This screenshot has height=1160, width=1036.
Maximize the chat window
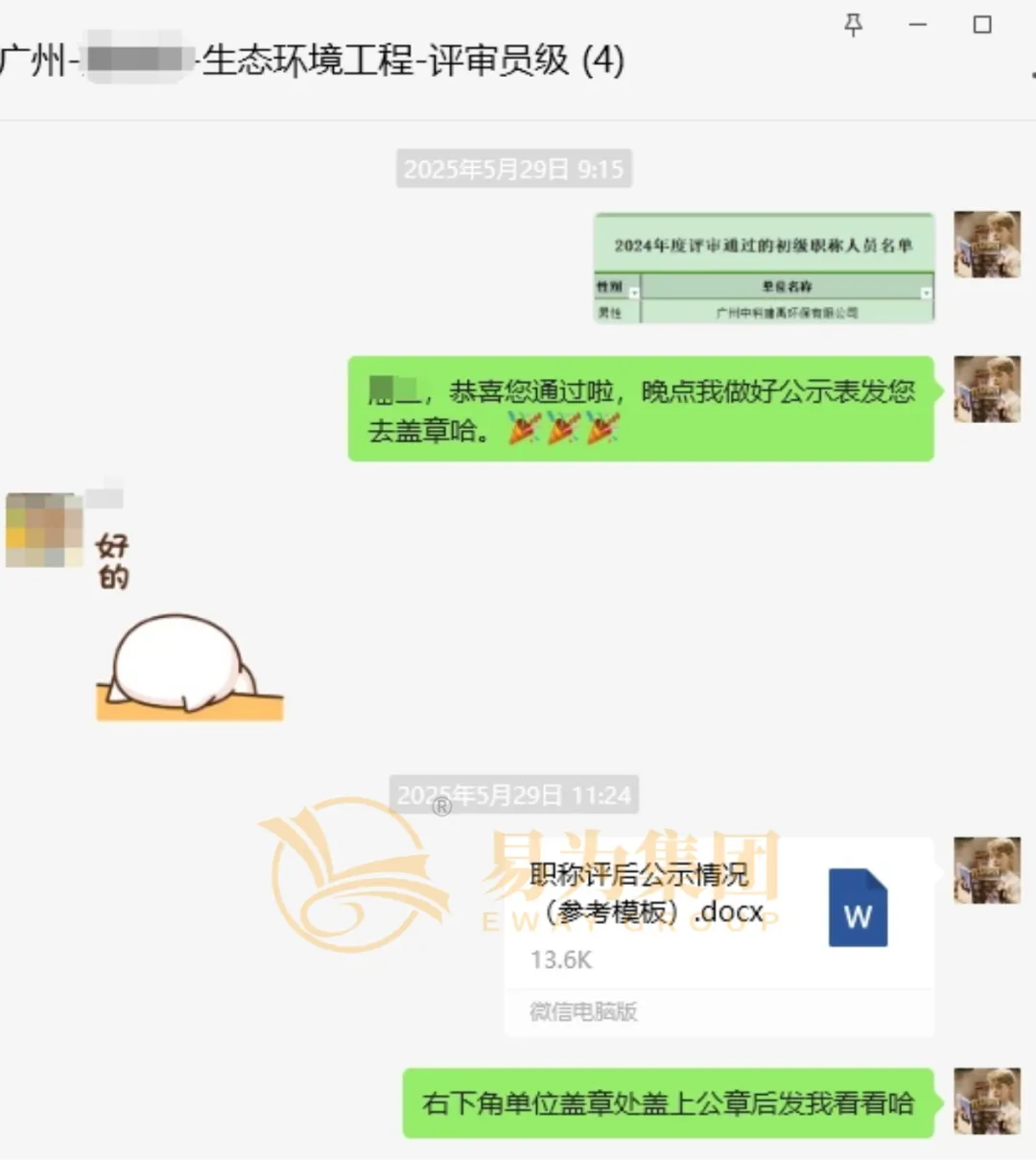coord(982,25)
